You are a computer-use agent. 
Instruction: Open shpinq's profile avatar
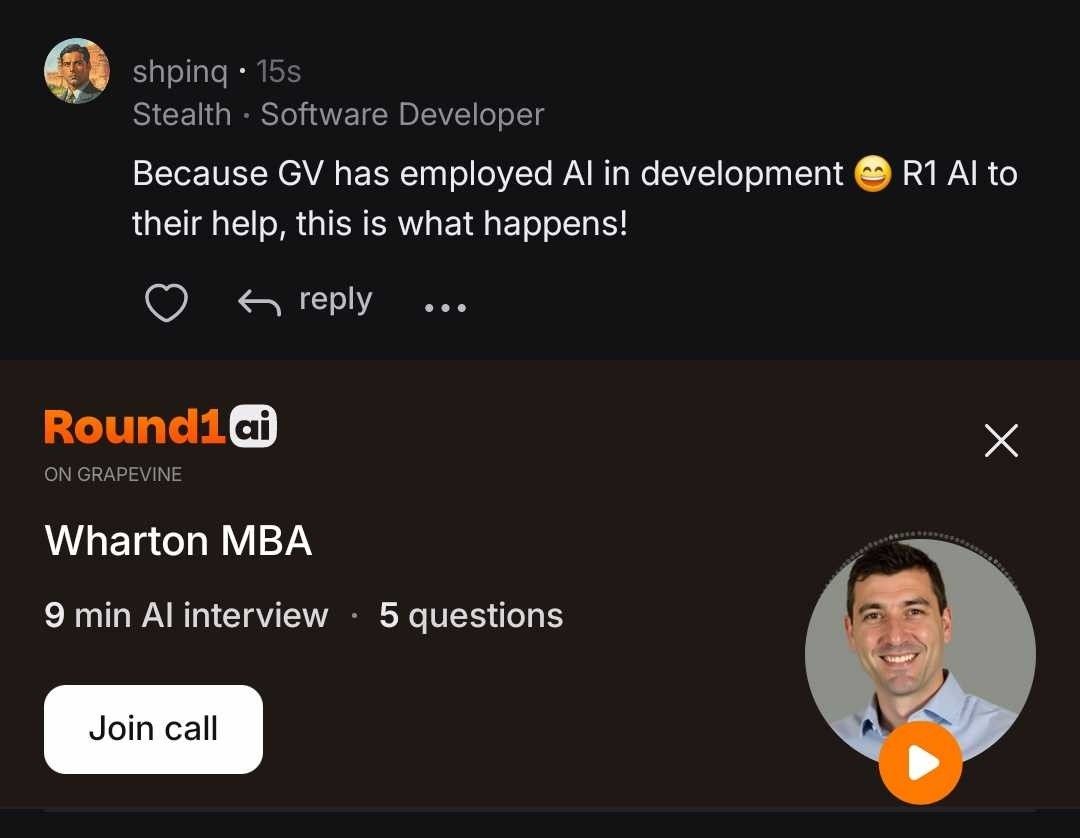(77, 71)
